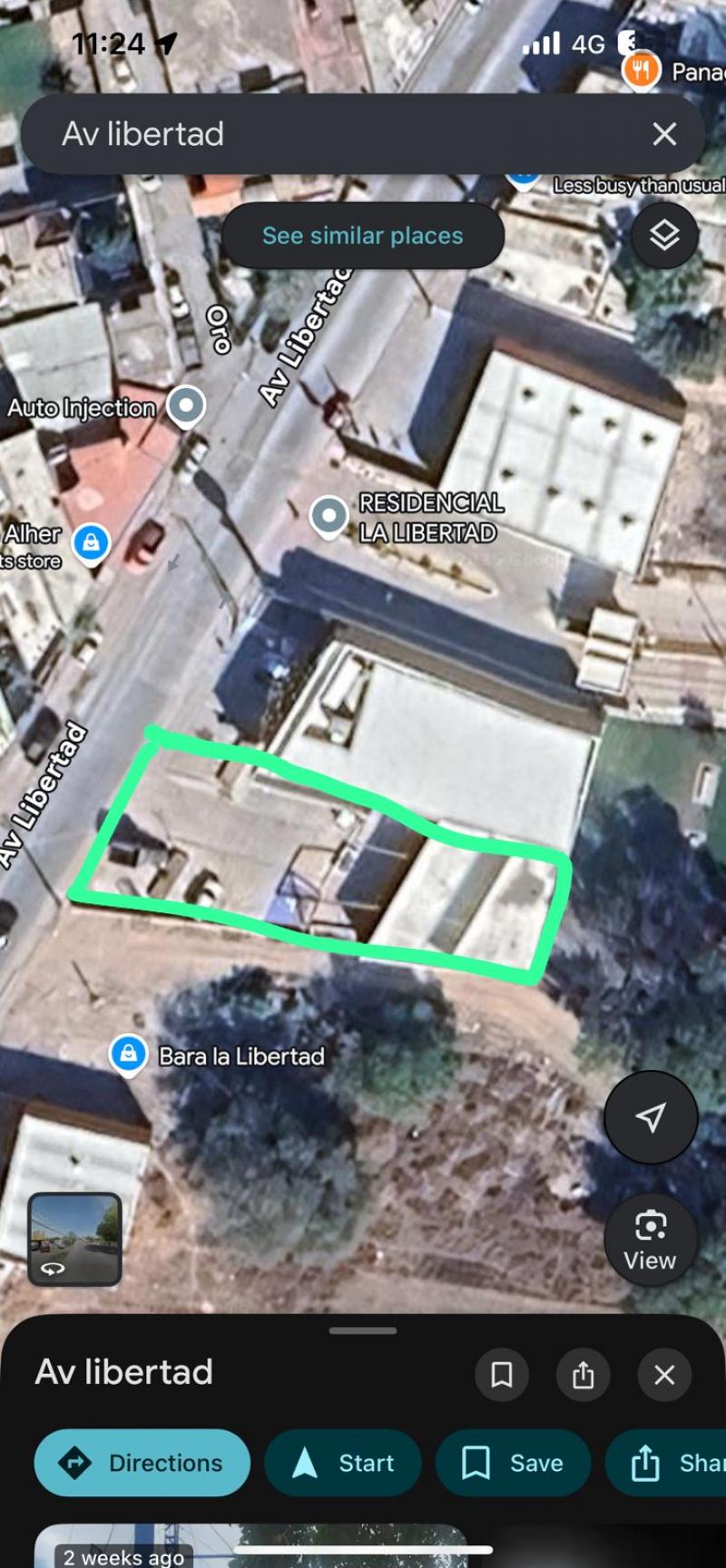
Task: Open the Bara la Libertad shop marker
Action: point(129,1055)
